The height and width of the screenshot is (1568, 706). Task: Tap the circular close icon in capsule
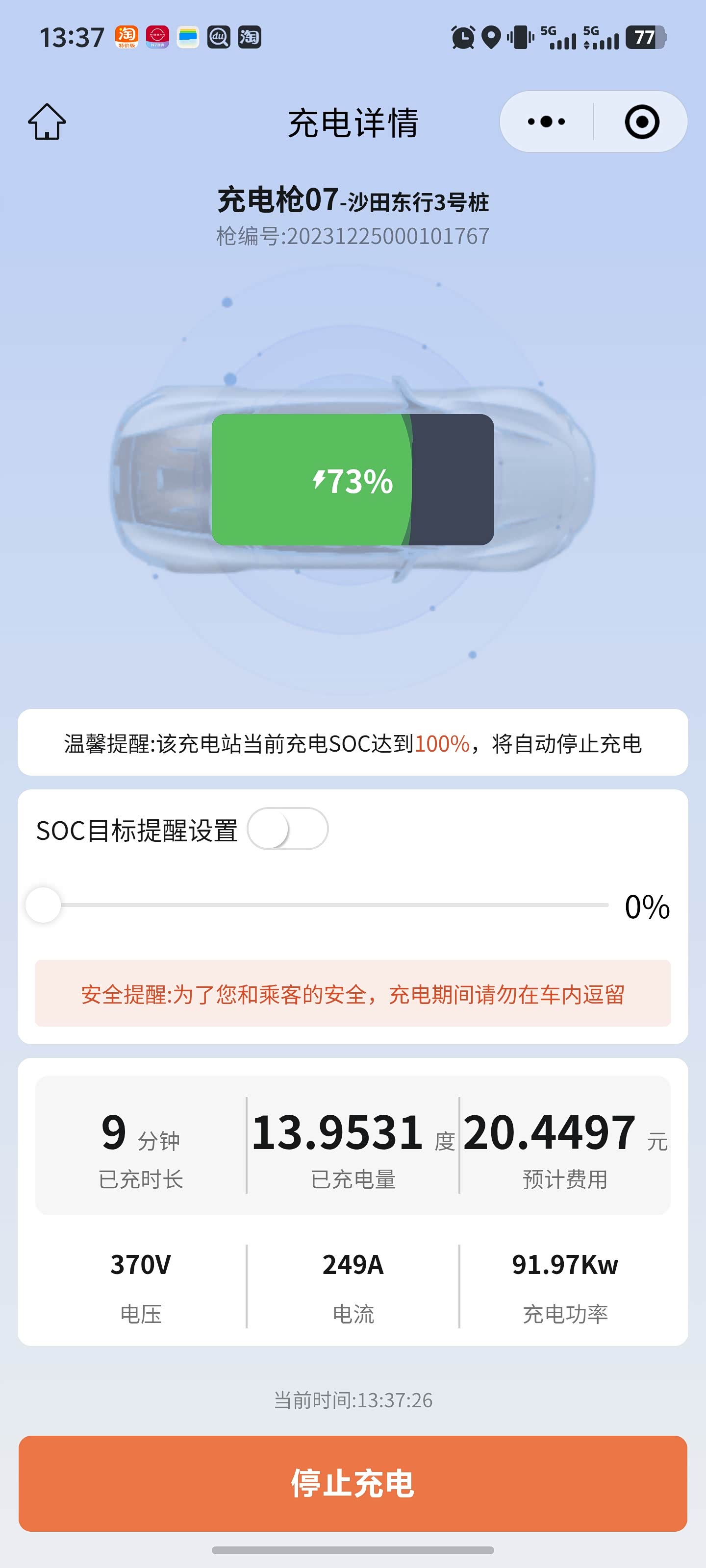tap(643, 121)
